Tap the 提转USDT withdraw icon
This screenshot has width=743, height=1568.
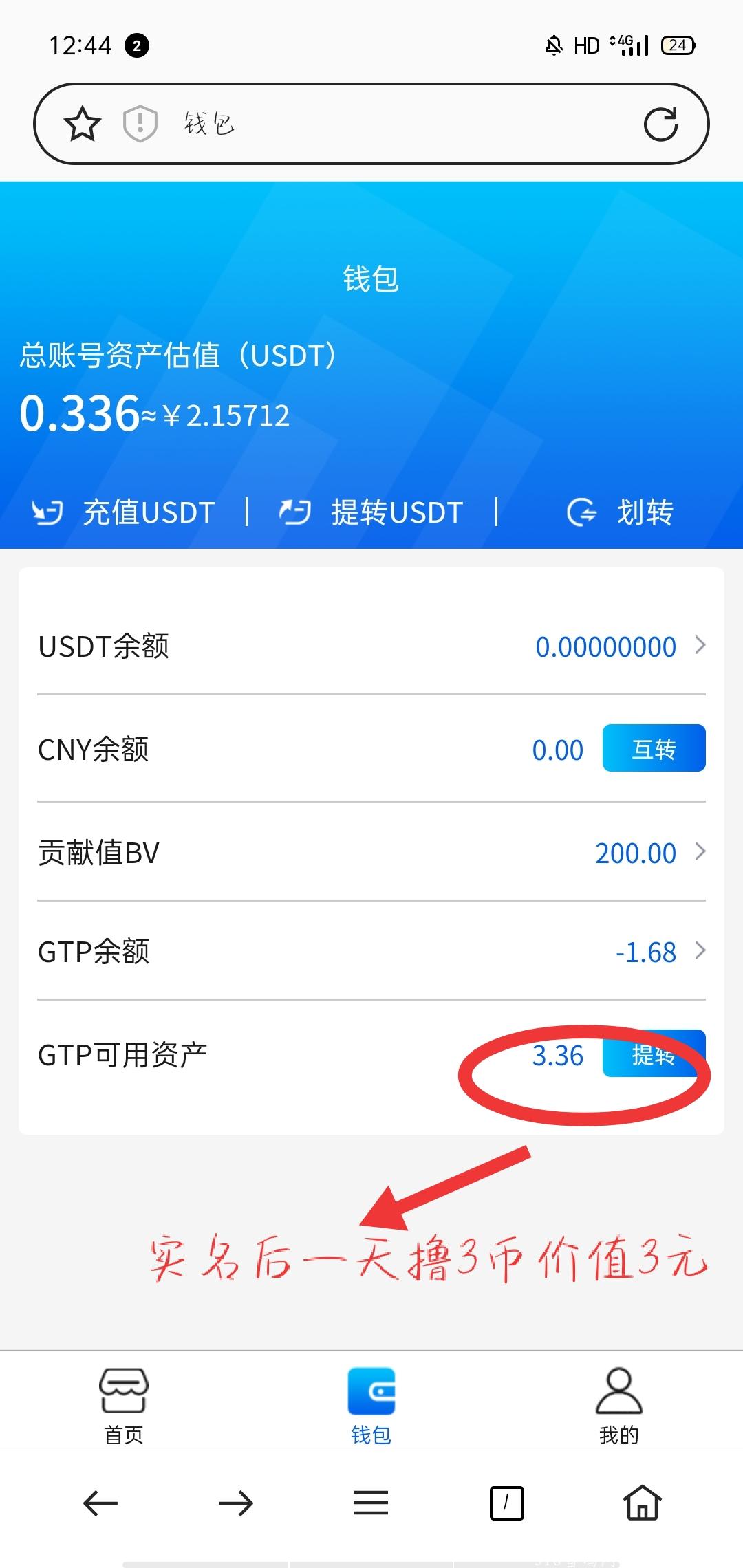[x=294, y=512]
